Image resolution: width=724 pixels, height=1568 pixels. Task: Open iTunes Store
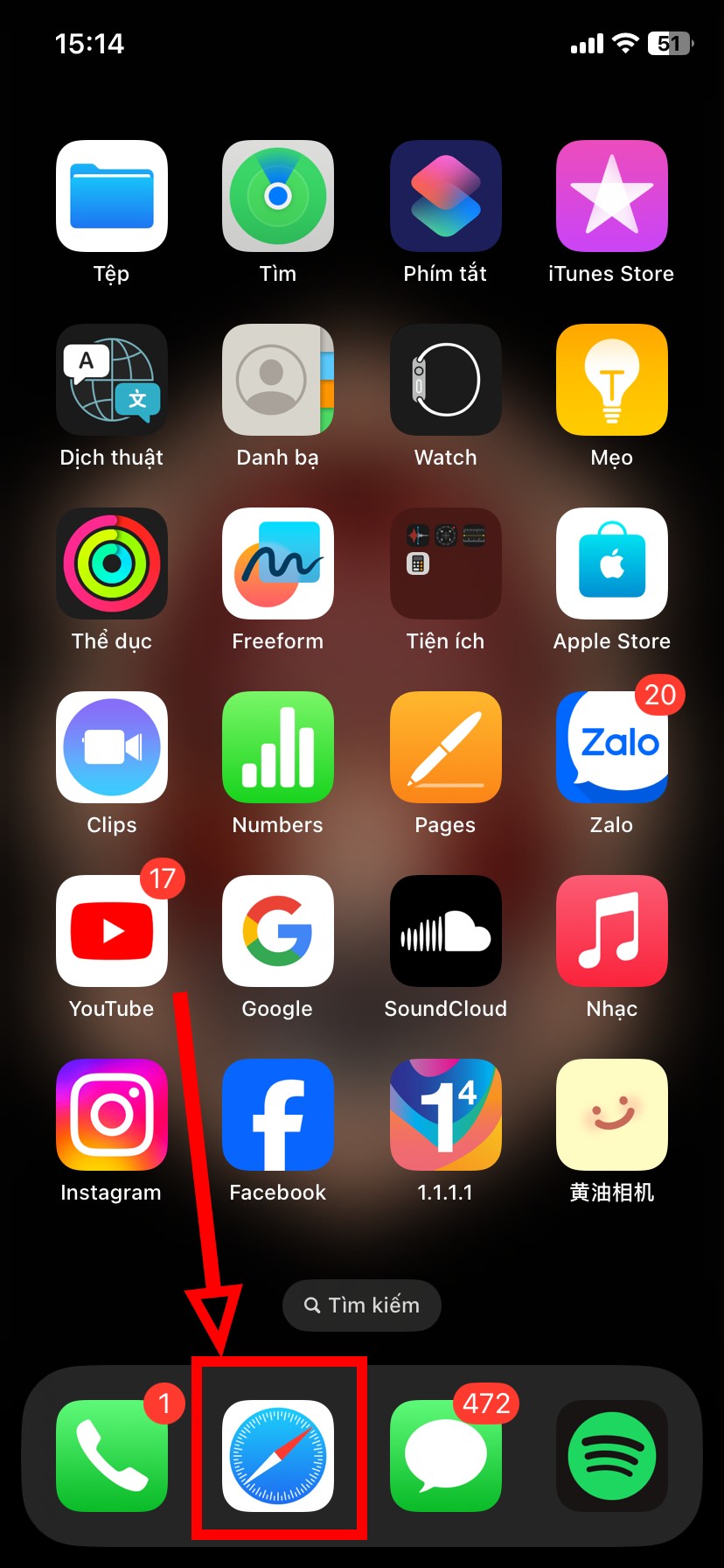click(x=611, y=196)
